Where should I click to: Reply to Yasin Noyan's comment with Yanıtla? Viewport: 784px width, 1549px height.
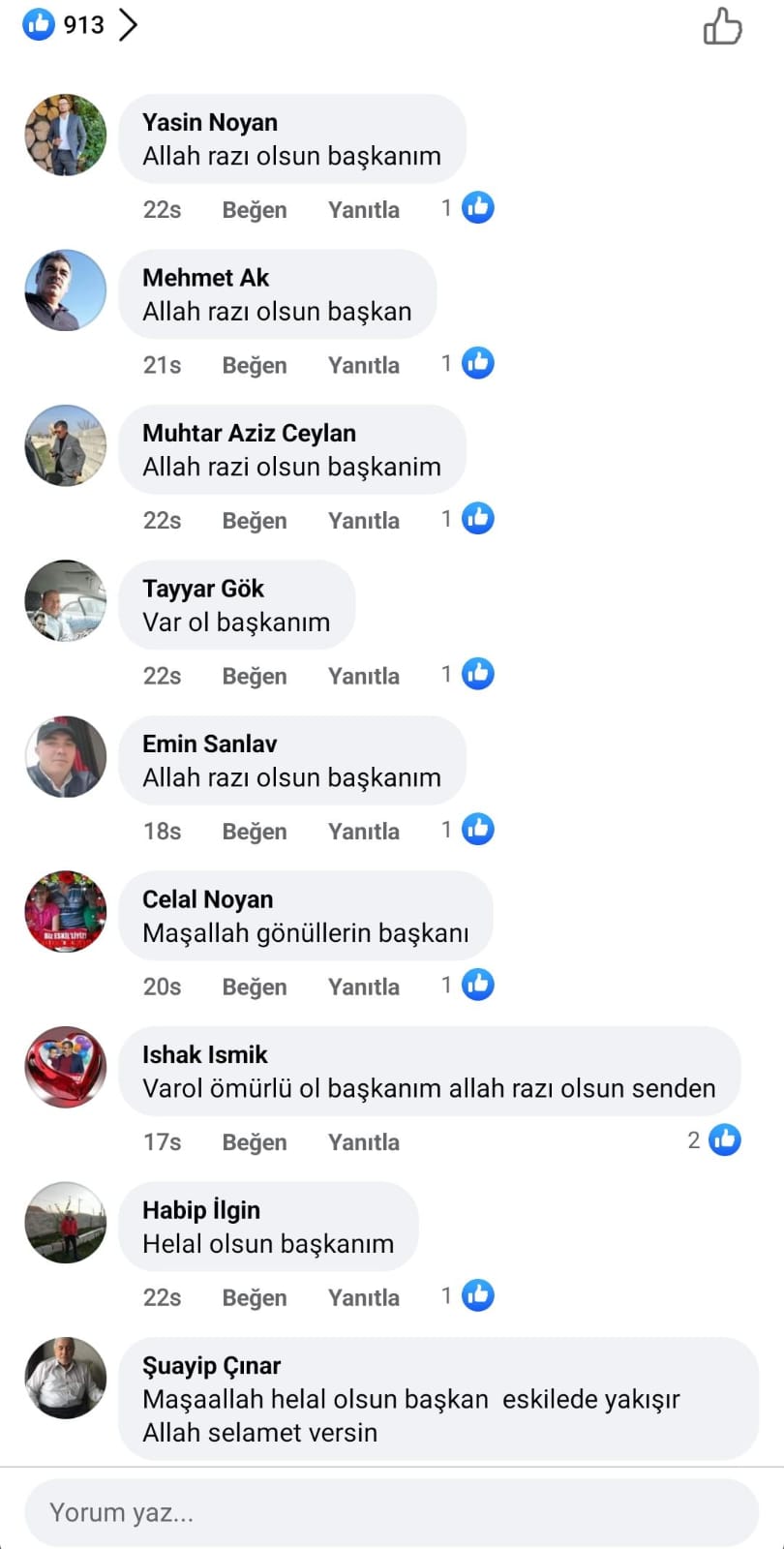tap(363, 210)
